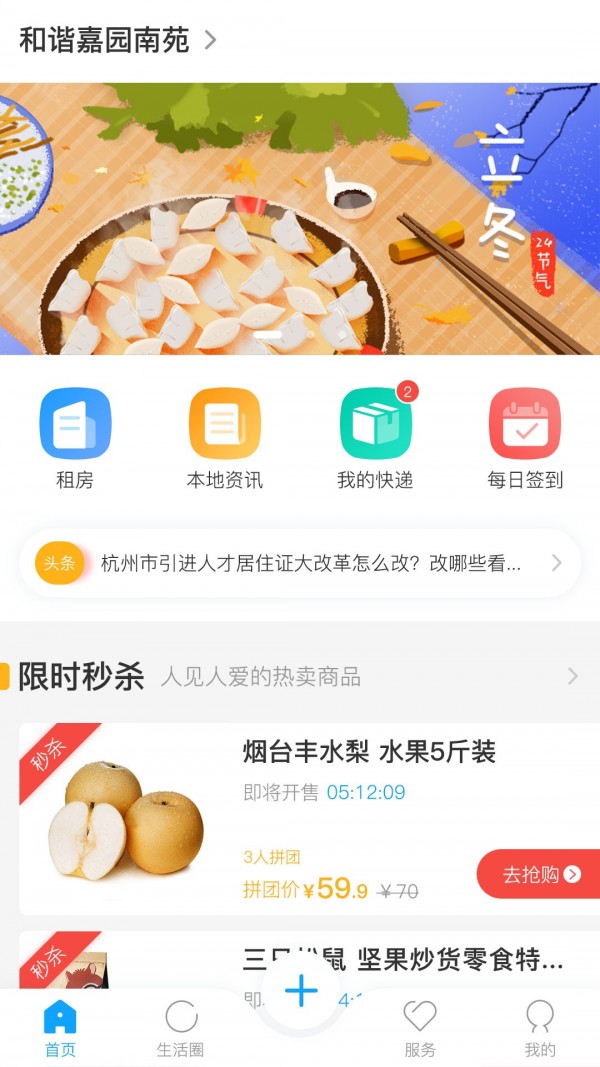Switch to the 首页 tab

[x=60, y=1030]
